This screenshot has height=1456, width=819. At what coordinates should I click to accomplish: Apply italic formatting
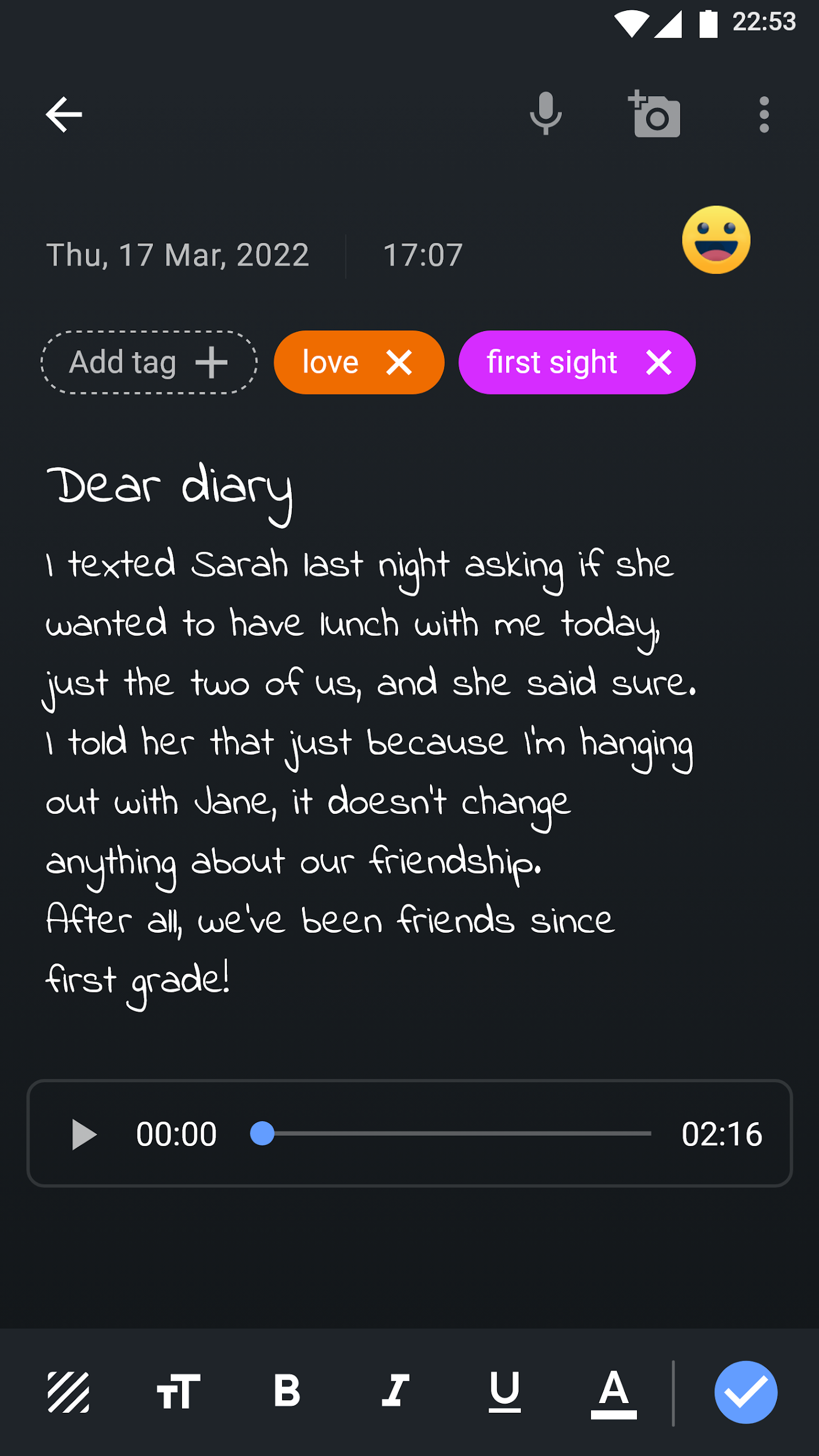pos(396,1391)
